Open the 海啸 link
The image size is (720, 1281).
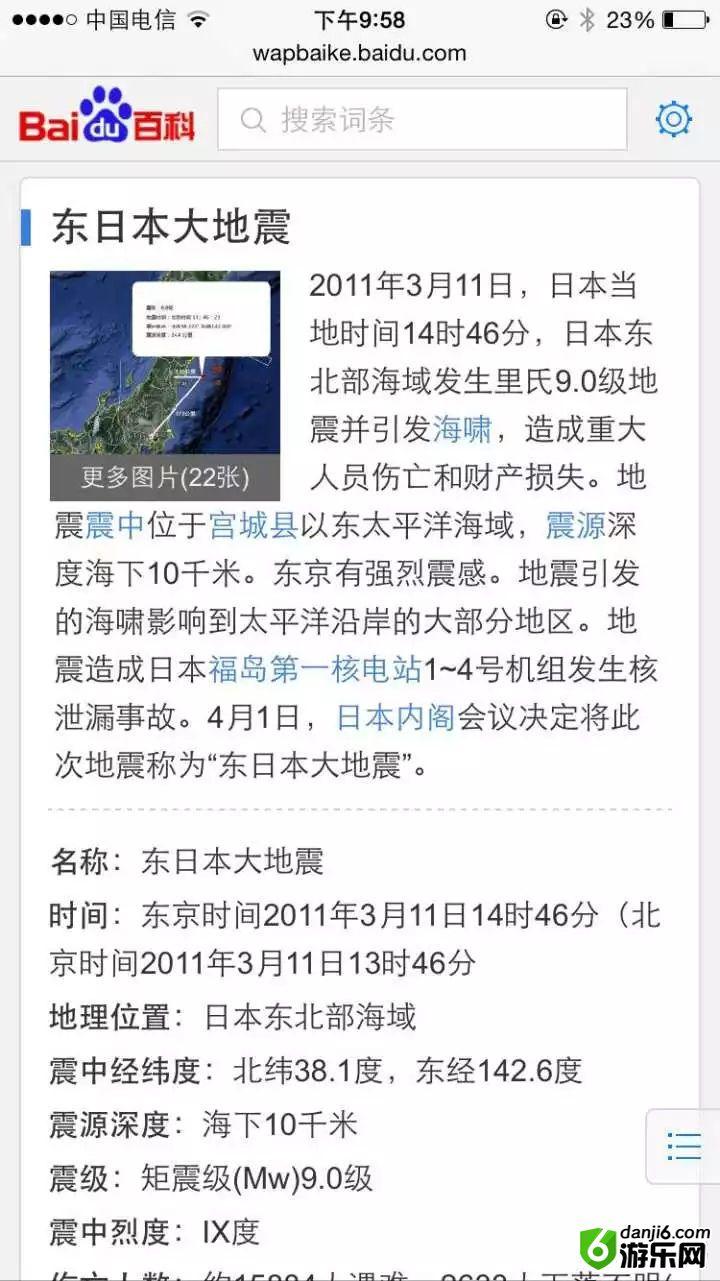pyautogui.click(x=462, y=429)
